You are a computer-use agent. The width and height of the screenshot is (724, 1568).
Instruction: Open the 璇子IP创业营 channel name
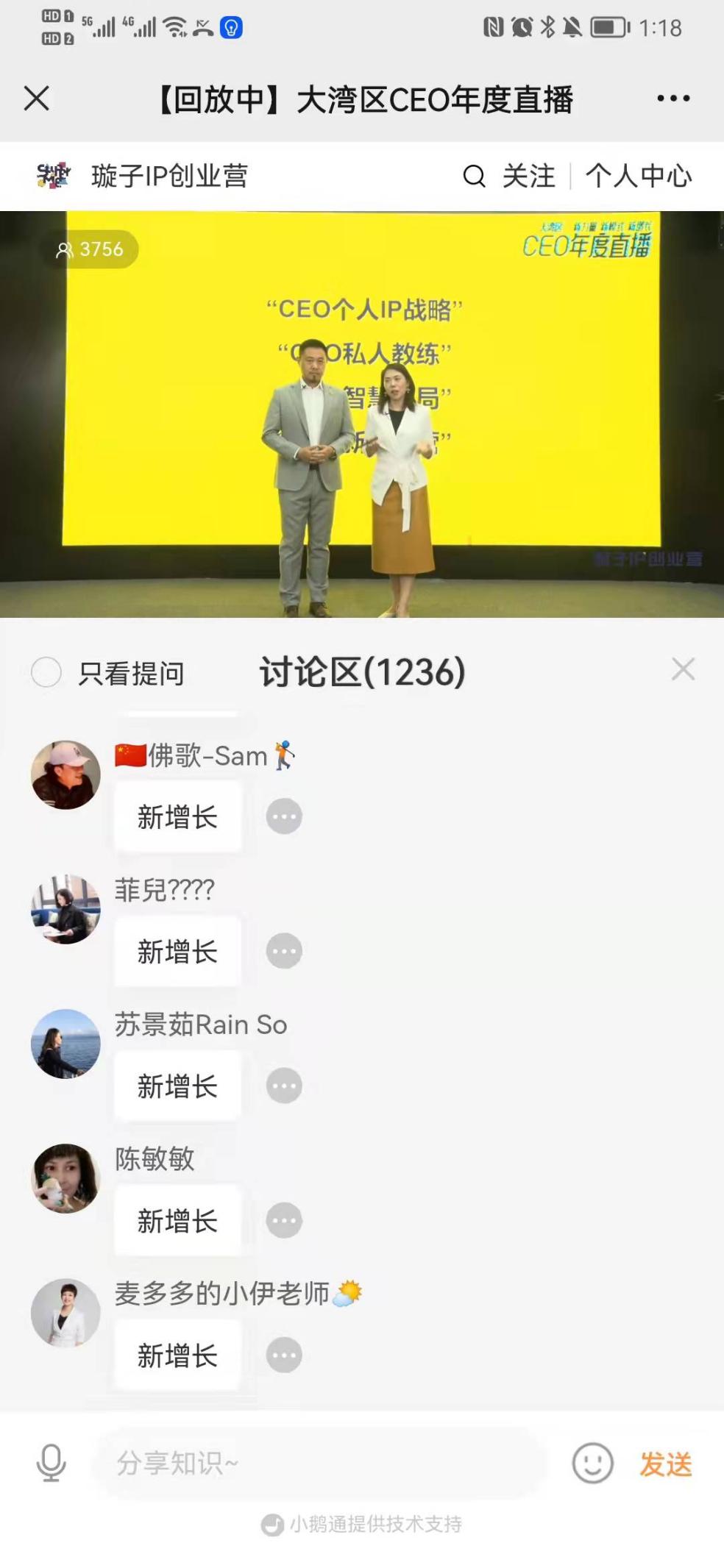click(x=169, y=177)
